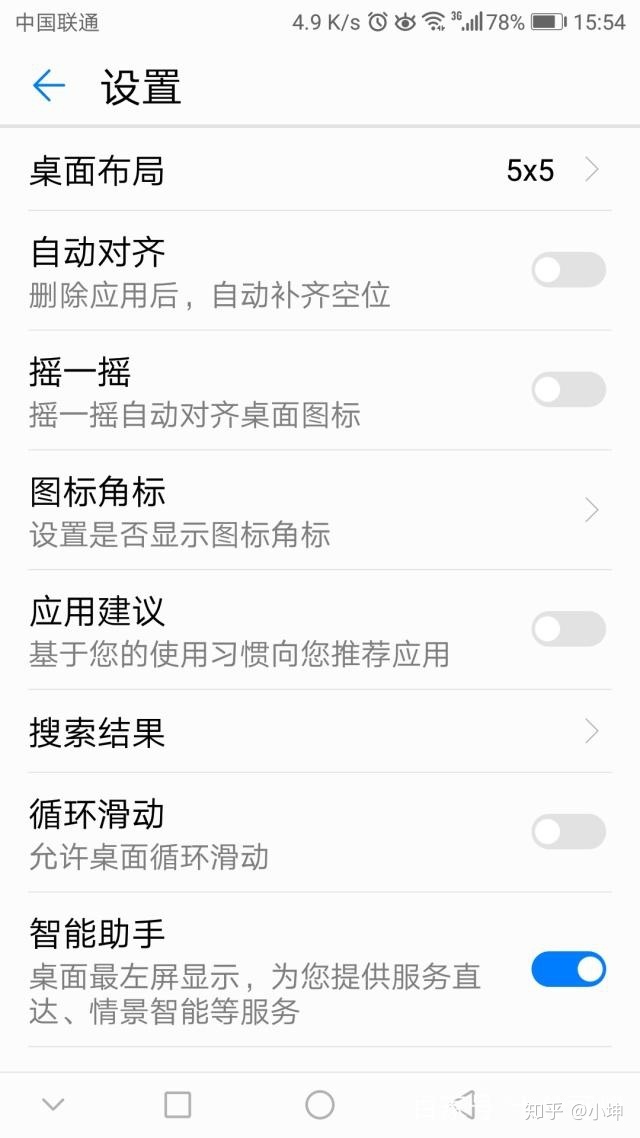Go back using the top-left arrow
The height and width of the screenshot is (1138, 640).
48,86
